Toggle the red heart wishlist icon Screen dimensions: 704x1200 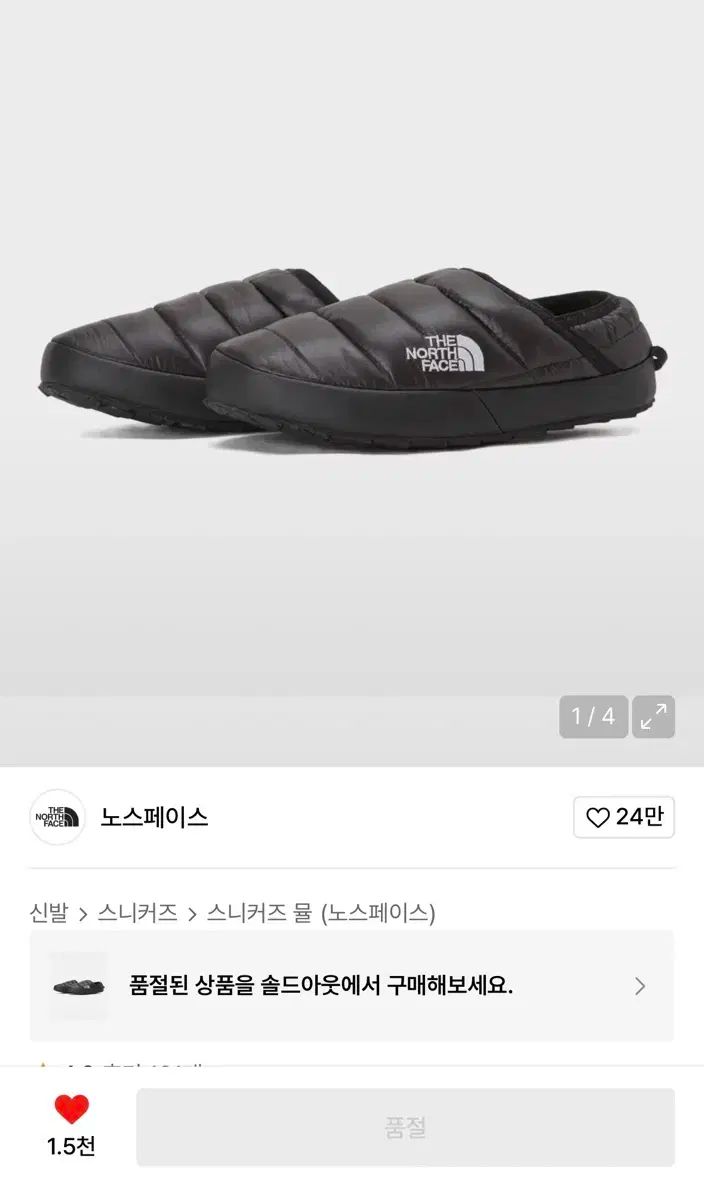coord(71,1109)
